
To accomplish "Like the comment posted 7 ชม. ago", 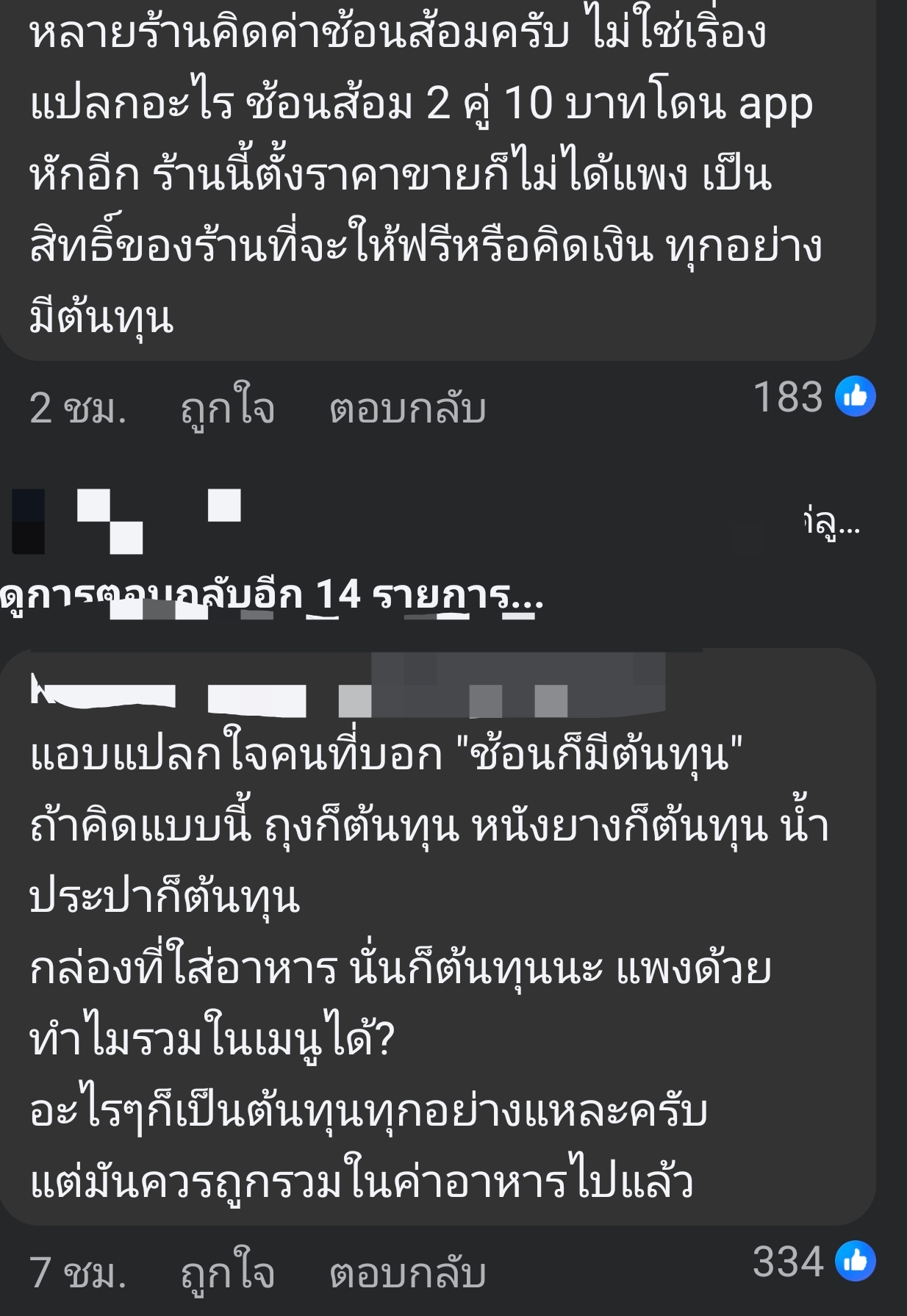I will coord(227,1273).
